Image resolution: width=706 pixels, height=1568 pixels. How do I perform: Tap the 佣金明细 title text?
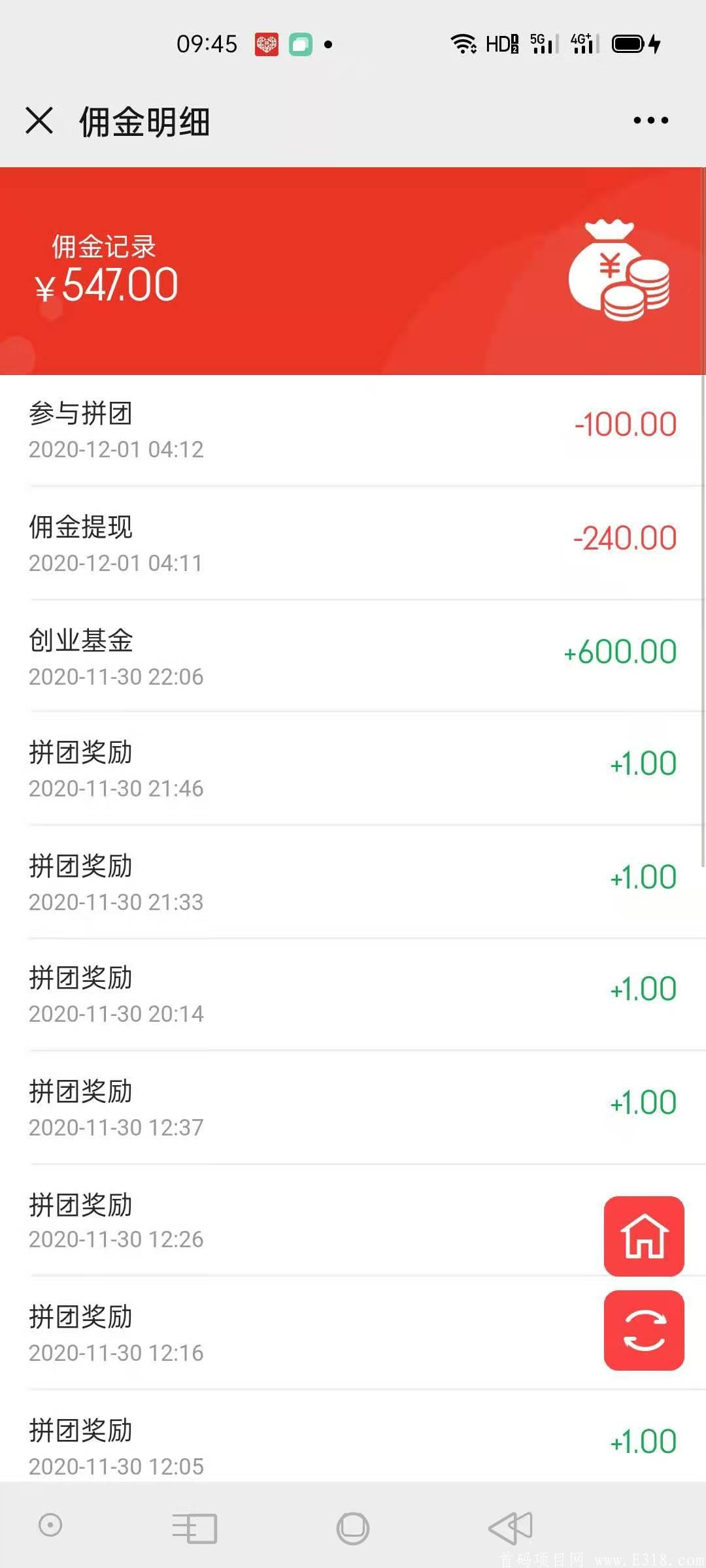pos(144,123)
